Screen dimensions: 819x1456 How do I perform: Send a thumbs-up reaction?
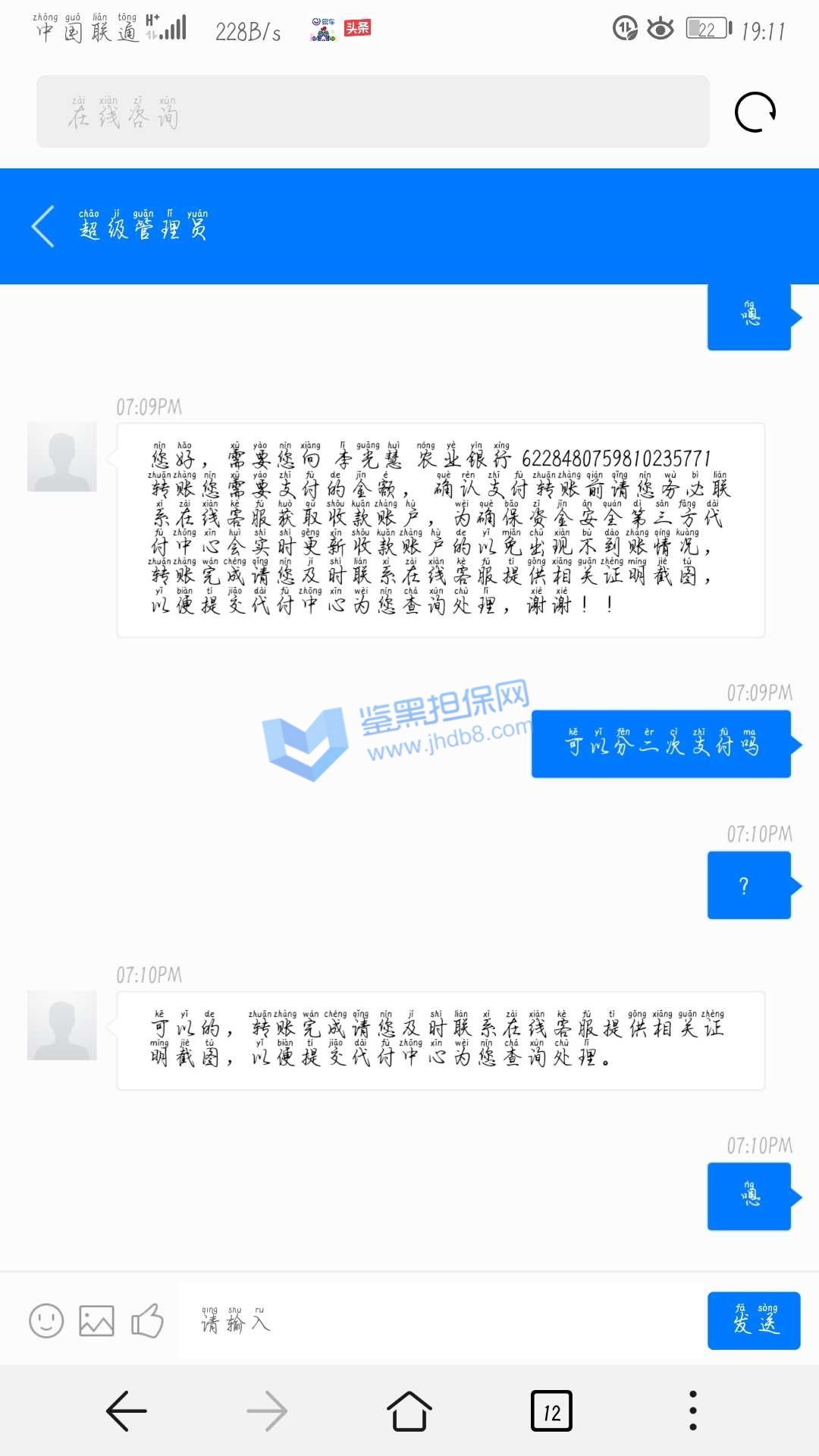click(147, 1321)
